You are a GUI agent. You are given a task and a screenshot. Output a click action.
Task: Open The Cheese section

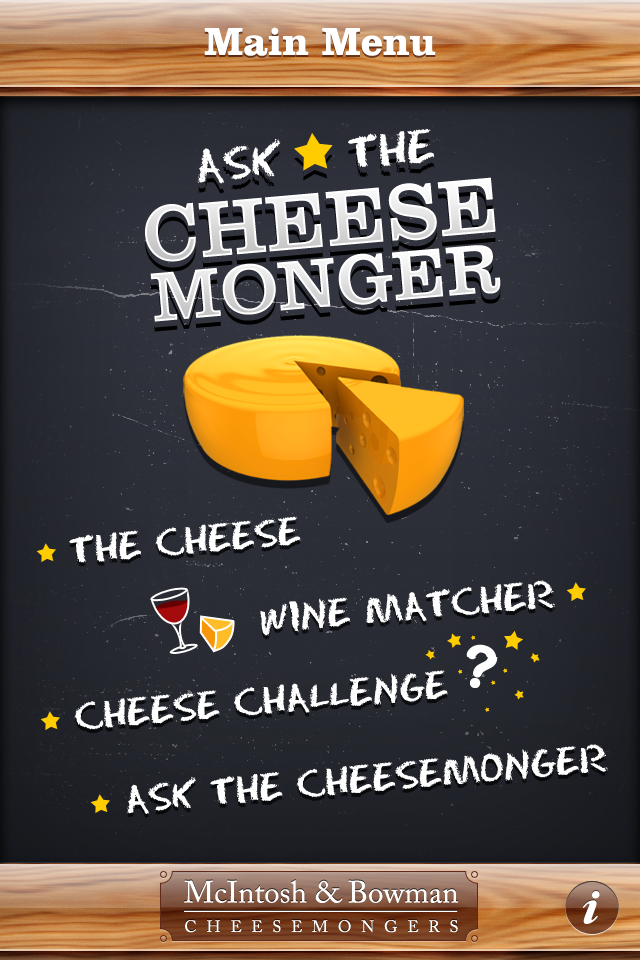185,542
